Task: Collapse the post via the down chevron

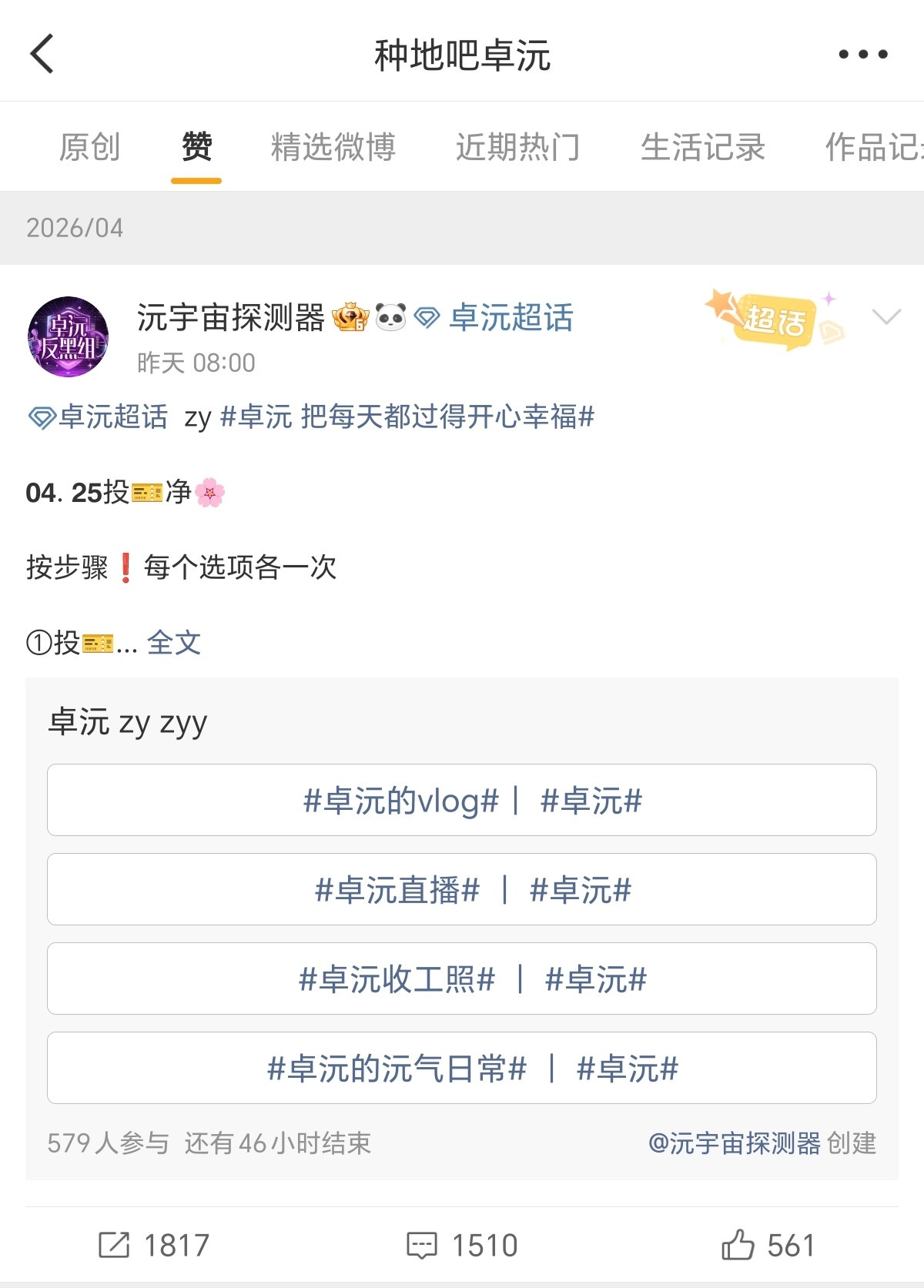Action: (x=887, y=316)
